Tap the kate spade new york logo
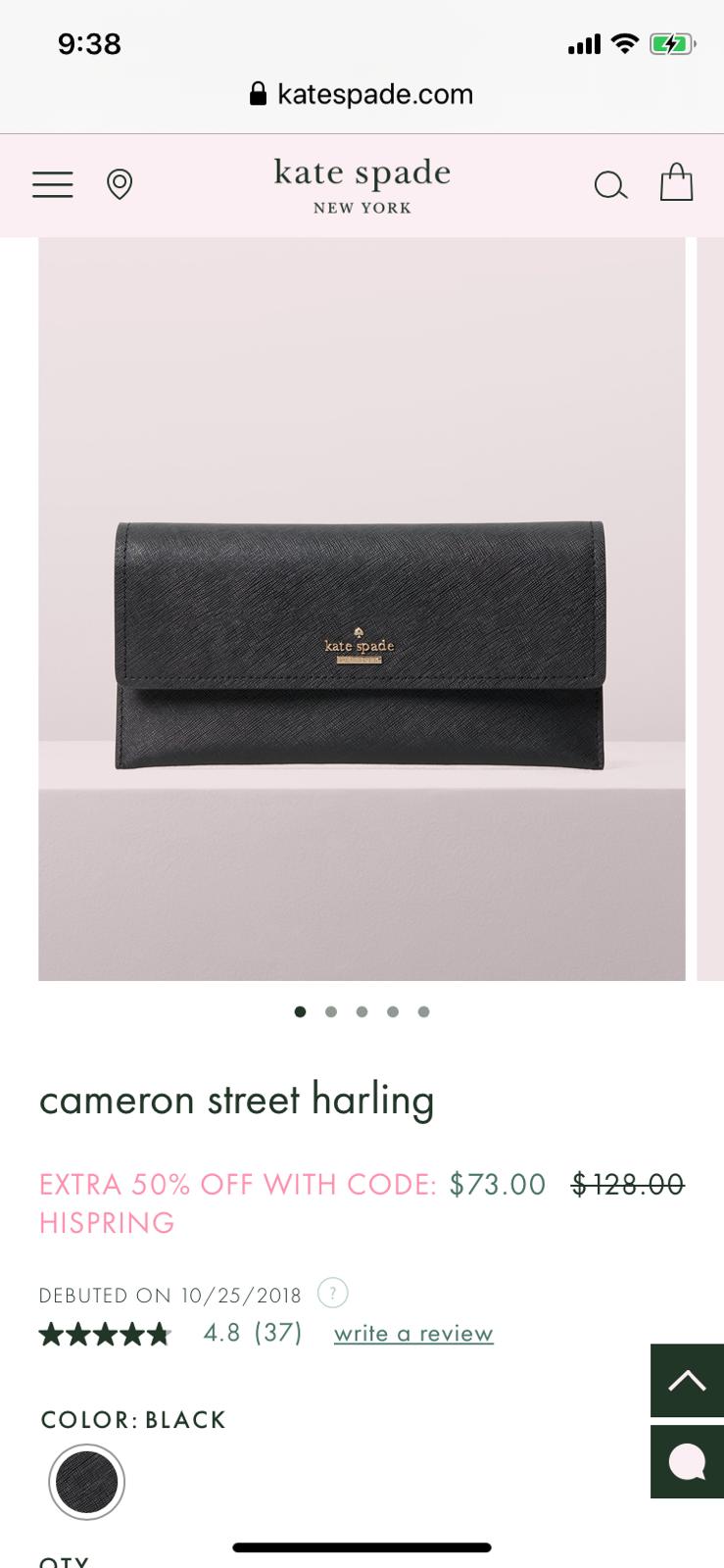The width and height of the screenshot is (724, 1568). pyautogui.click(x=362, y=185)
